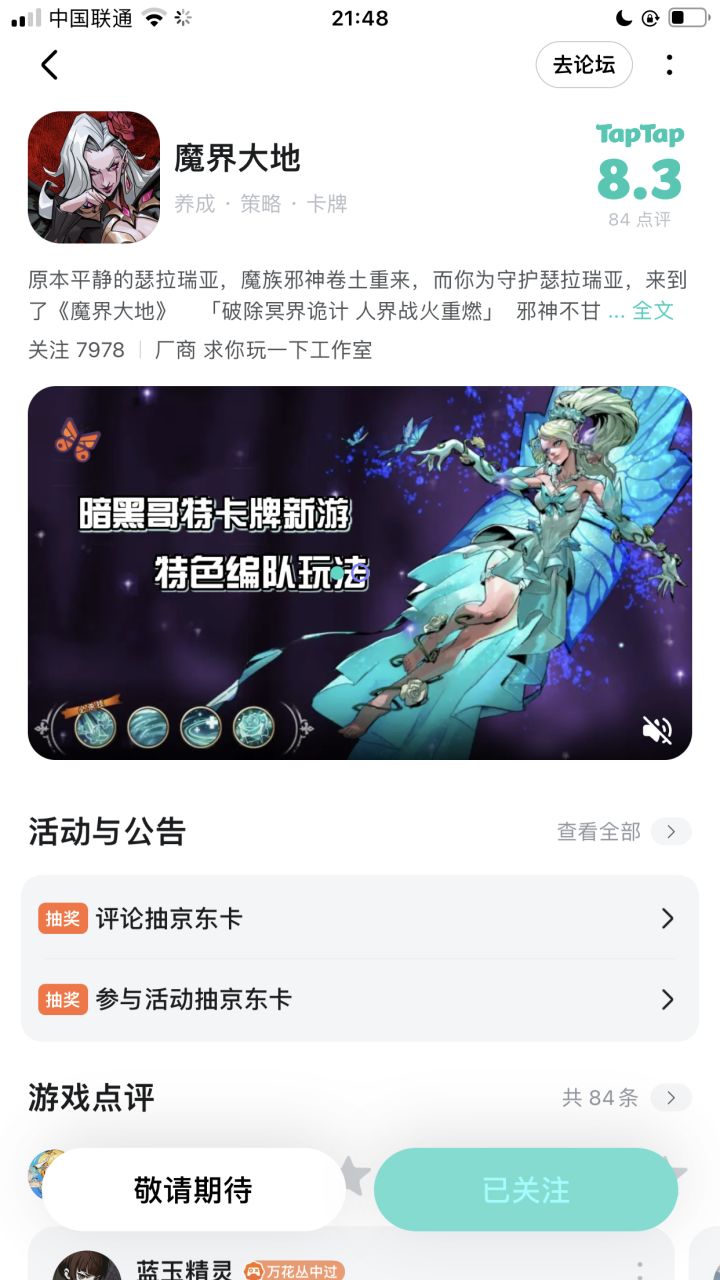Unmute the video sound

point(655,730)
